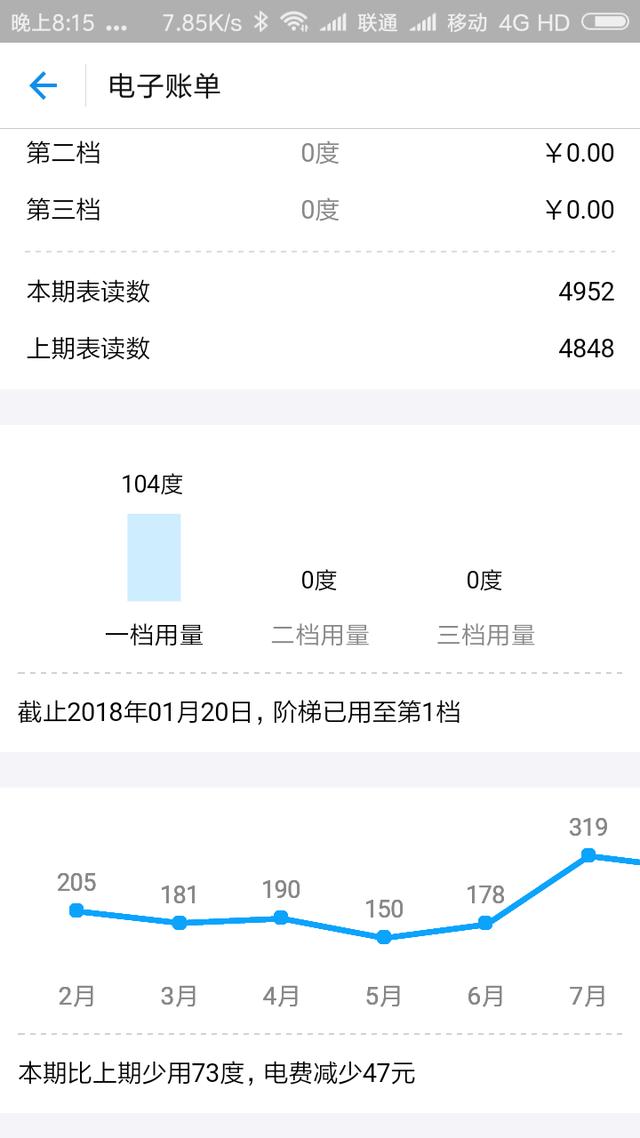Viewport: 640px width, 1138px height.
Task: Select the 2月 point showing 205
Action: 76,910
